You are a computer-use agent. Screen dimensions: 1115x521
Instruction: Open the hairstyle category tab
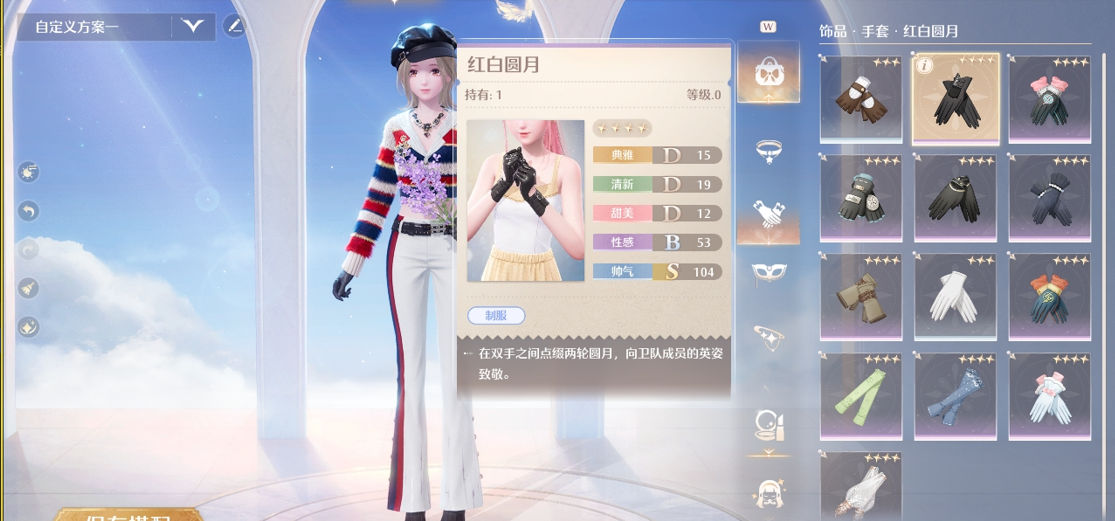coord(768,492)
